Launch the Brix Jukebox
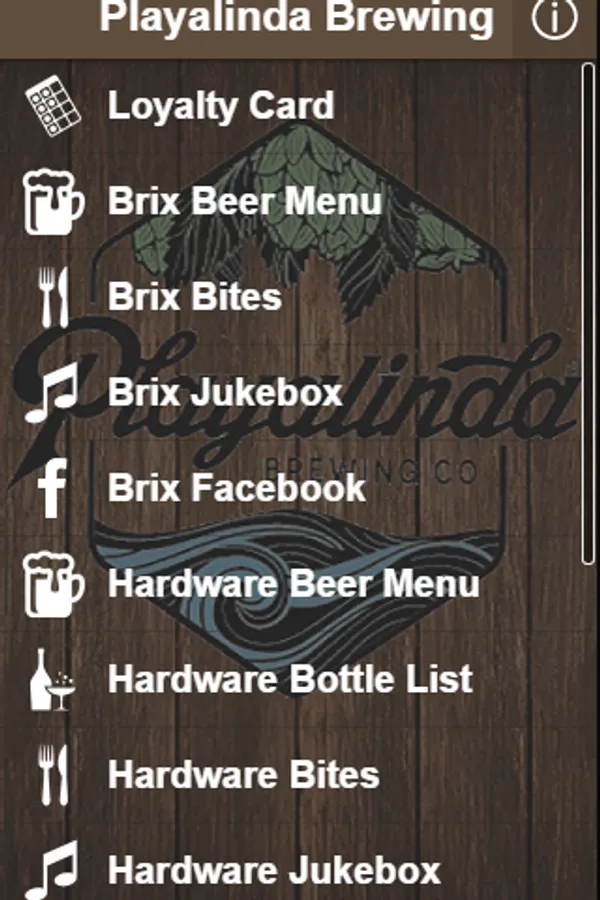 click(225, 392)
